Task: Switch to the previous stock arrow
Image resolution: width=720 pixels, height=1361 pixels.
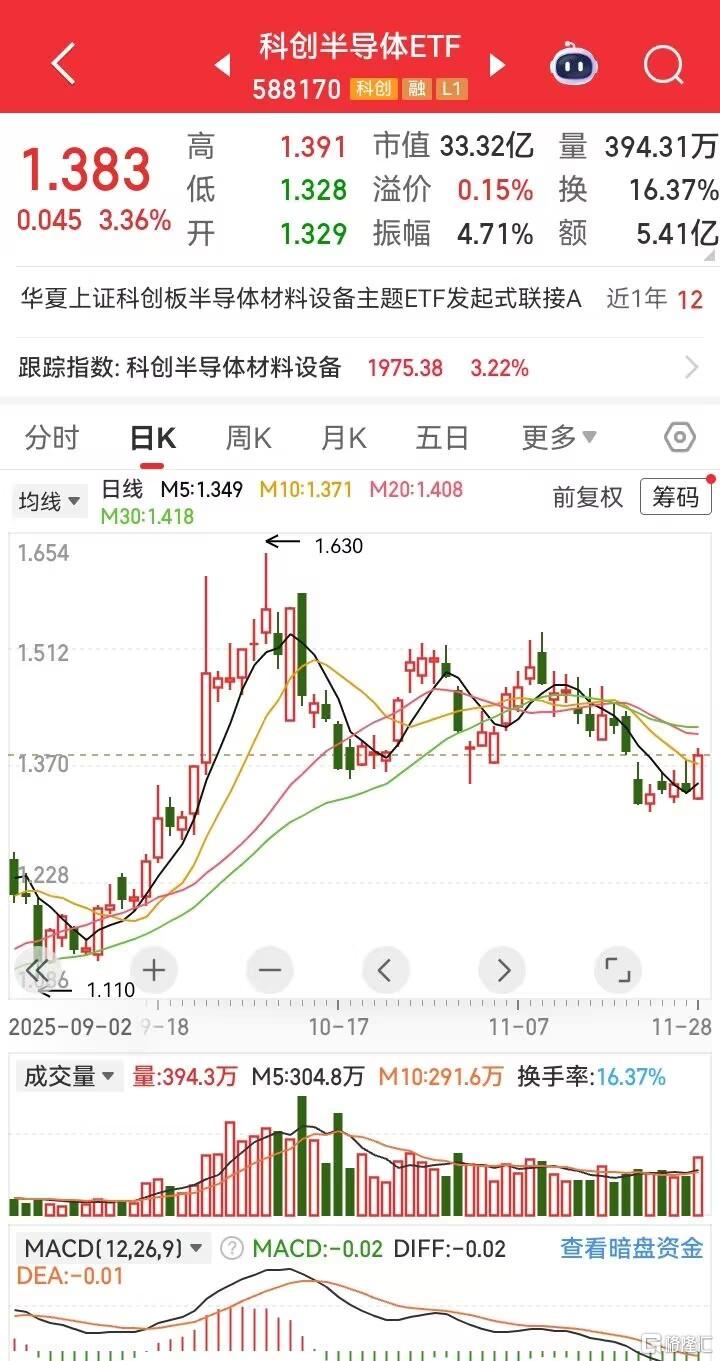Action: 224,66
